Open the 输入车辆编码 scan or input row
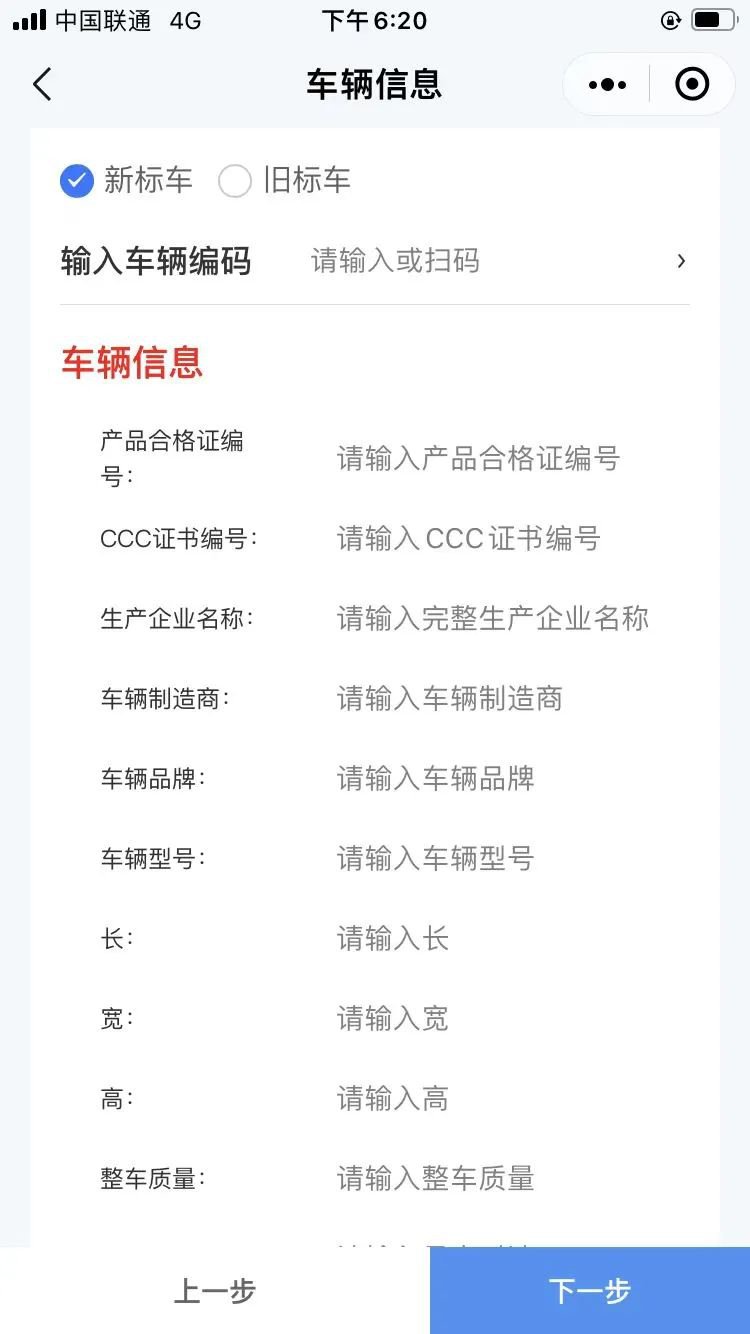The image size is (750, 1334). (375, 262)
